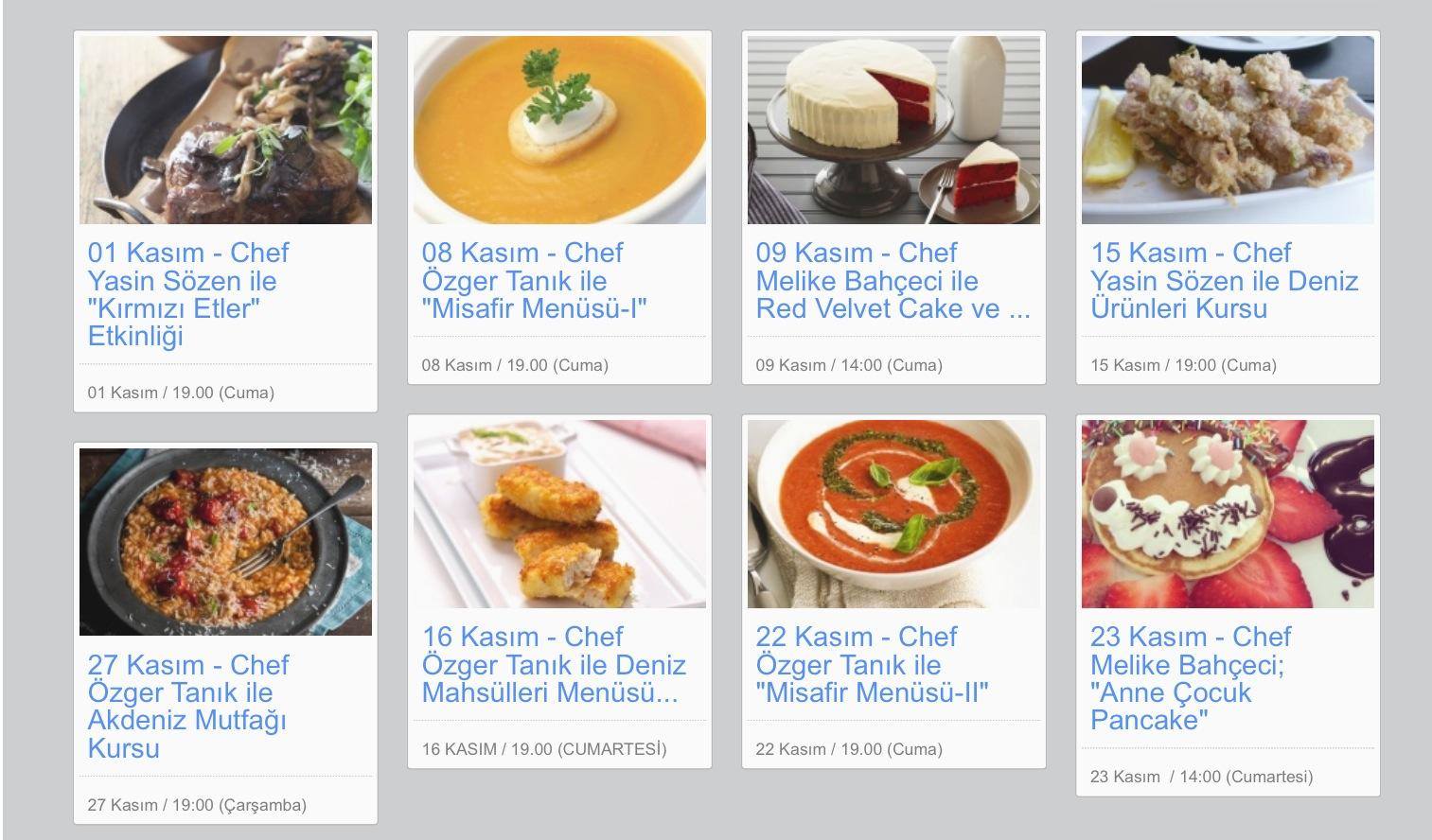Viewport: 1432px width, 840px height.
Task: Select the 09 Kasım Red Velvet Cake card
Action: click(x=893, y=207)
